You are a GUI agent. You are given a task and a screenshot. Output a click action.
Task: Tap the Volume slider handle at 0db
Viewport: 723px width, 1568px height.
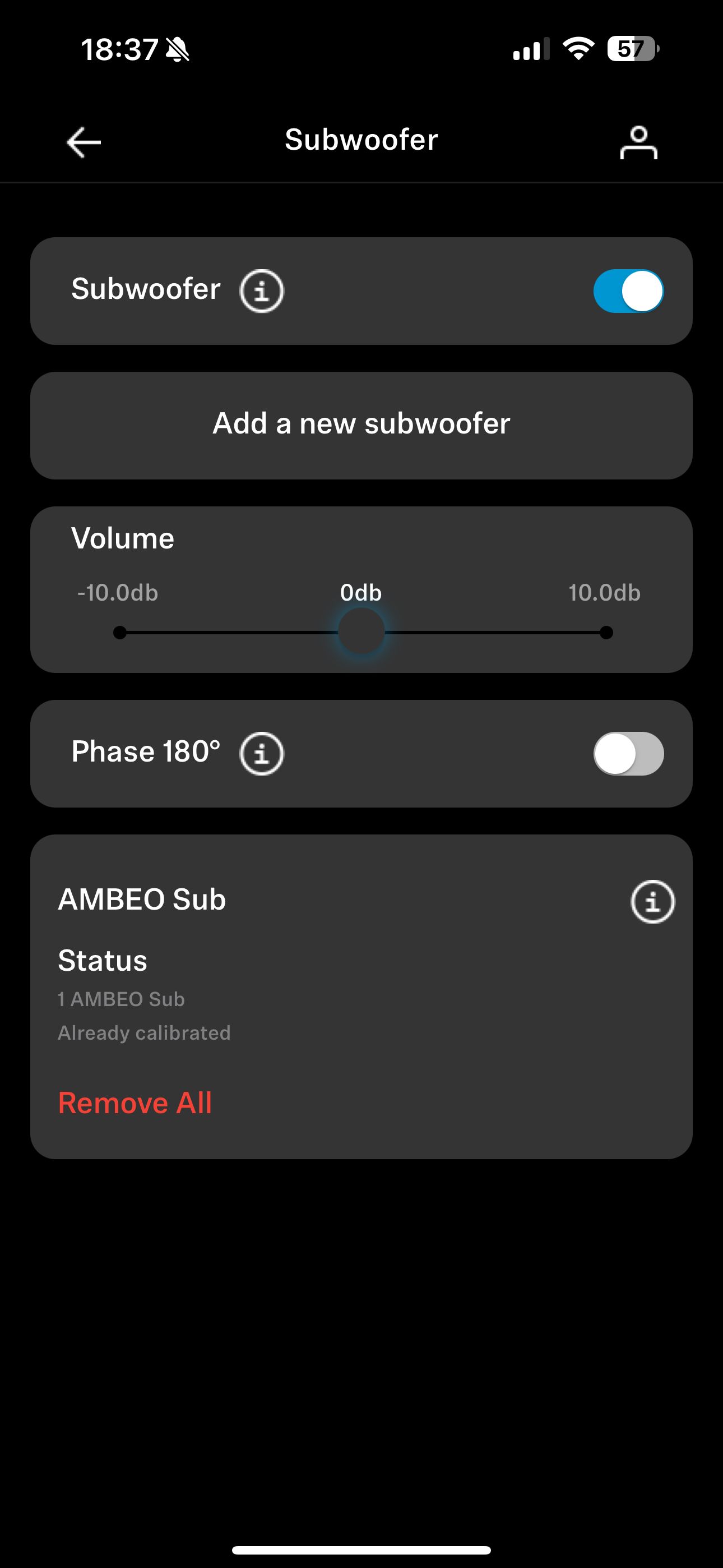(361, 631)
